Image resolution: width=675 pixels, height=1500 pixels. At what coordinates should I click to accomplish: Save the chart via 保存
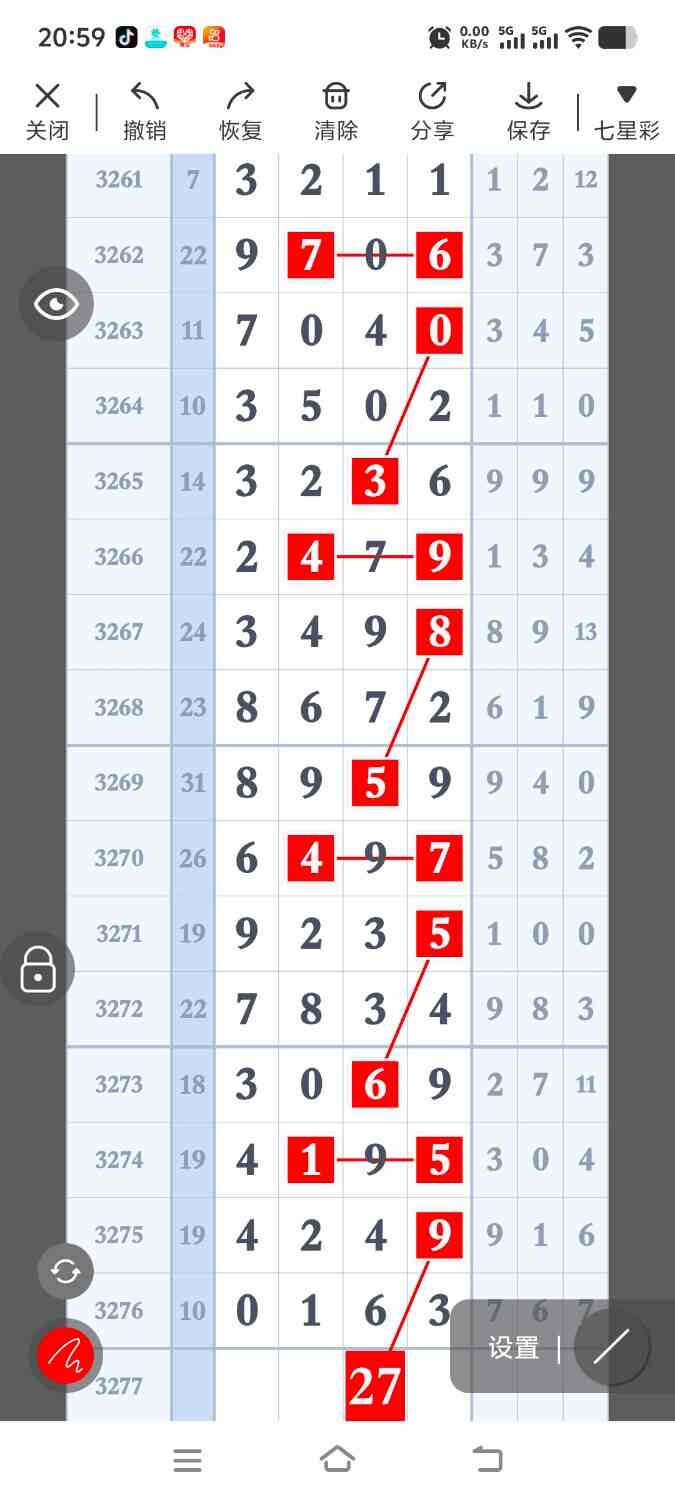pos(528,111)
